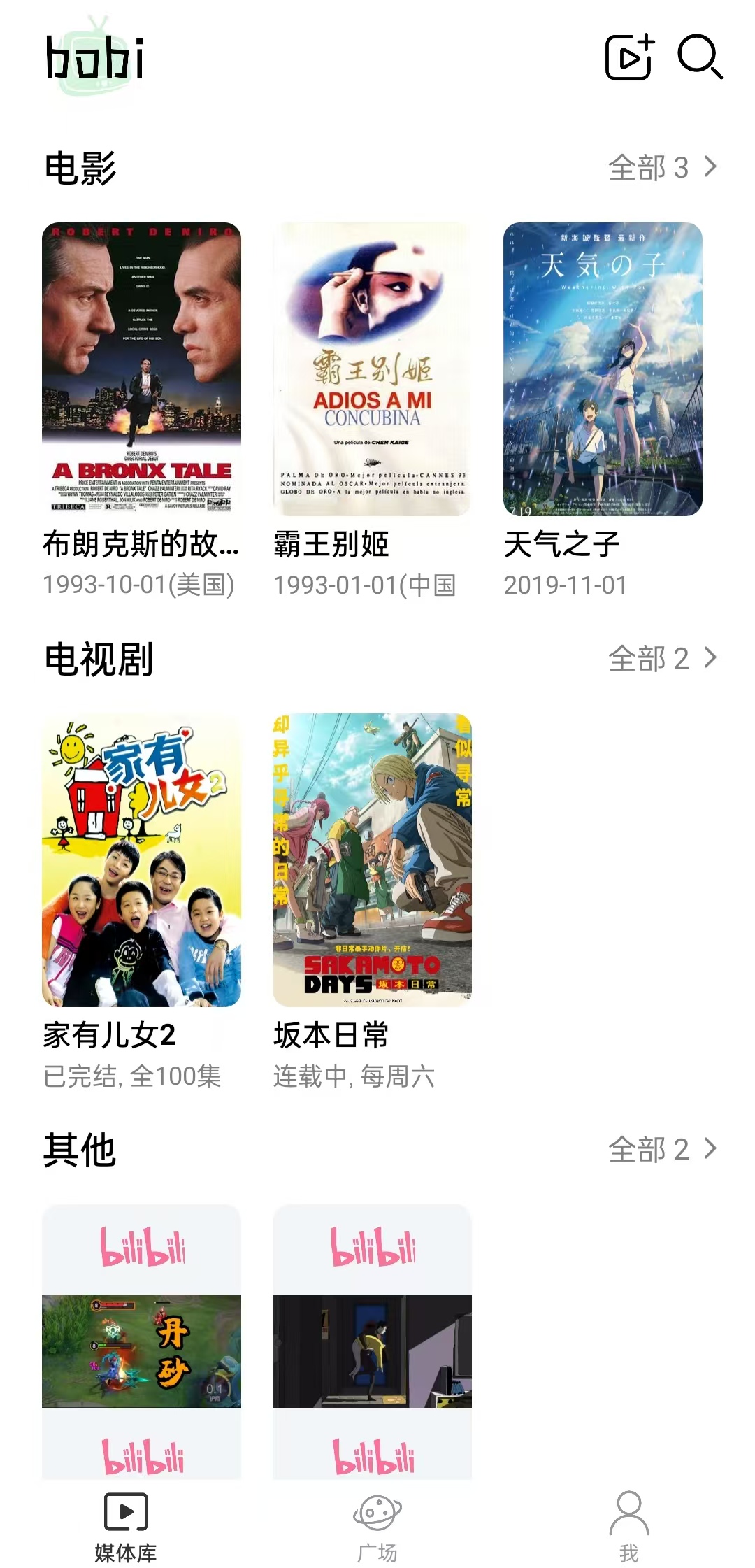Open the movie 天气之子

tap(603, 369)
